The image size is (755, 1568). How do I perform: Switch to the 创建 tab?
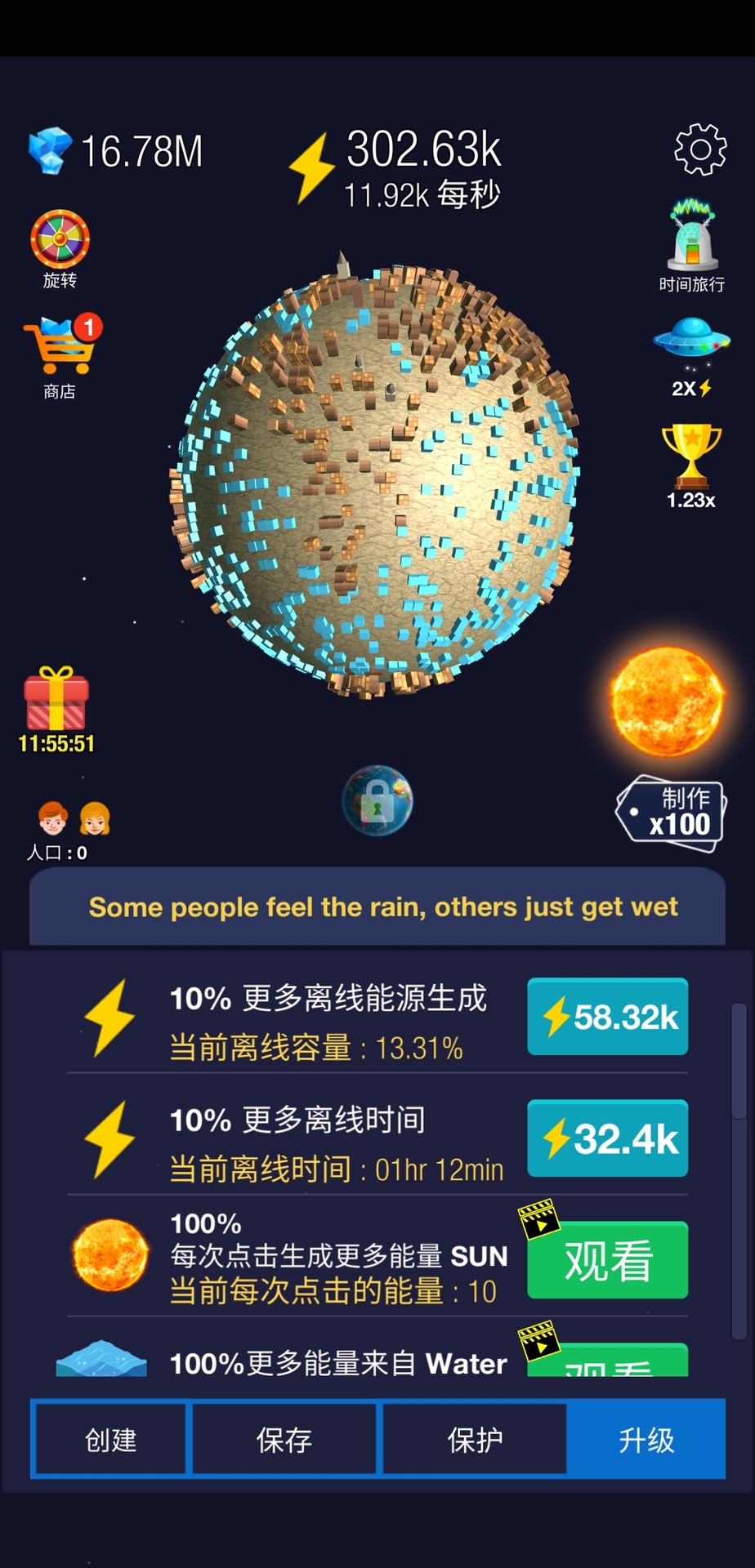111,1440
